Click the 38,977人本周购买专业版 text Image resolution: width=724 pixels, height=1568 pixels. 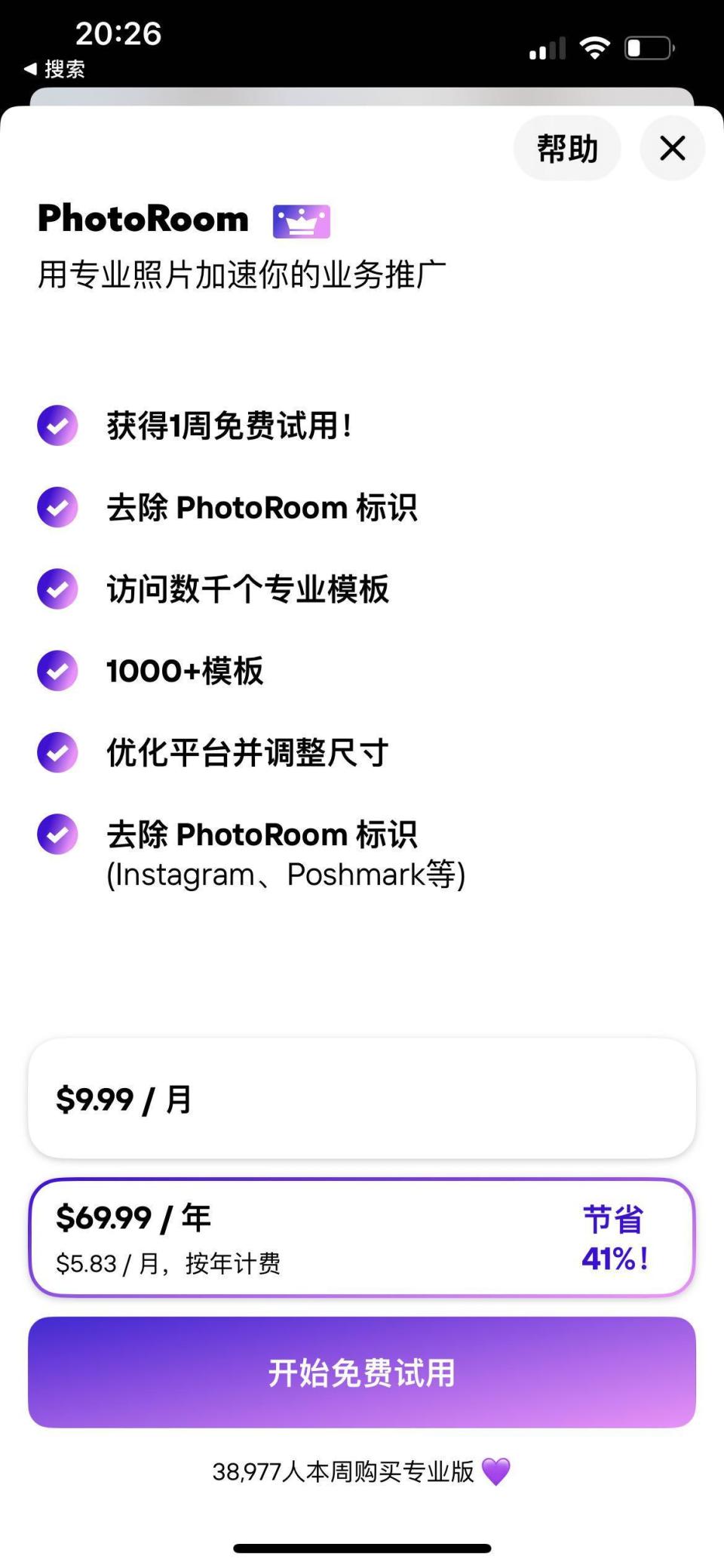(343, 1470)
